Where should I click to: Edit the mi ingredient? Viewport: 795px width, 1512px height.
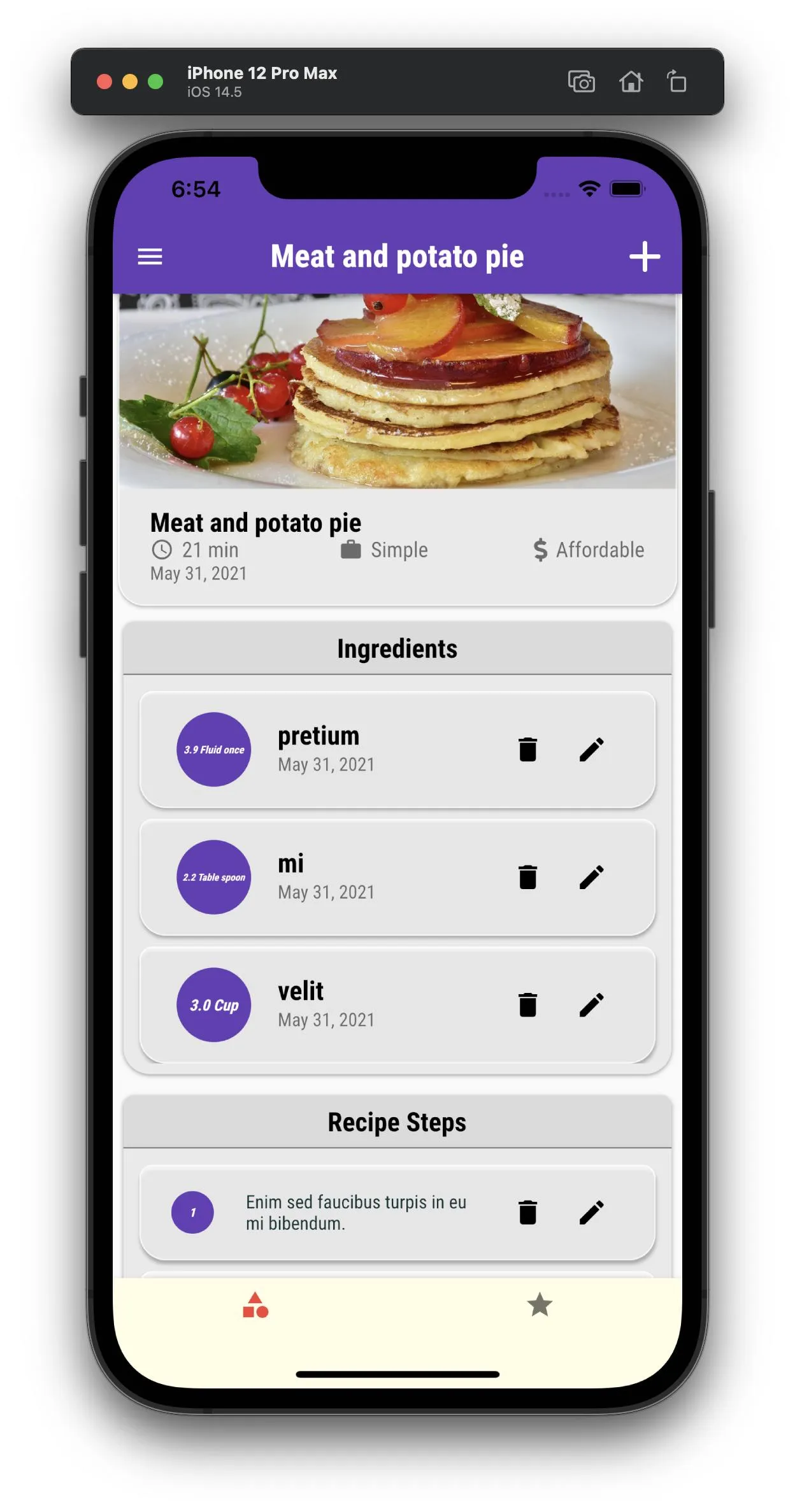pyautogui.click(x=591, y=877)
